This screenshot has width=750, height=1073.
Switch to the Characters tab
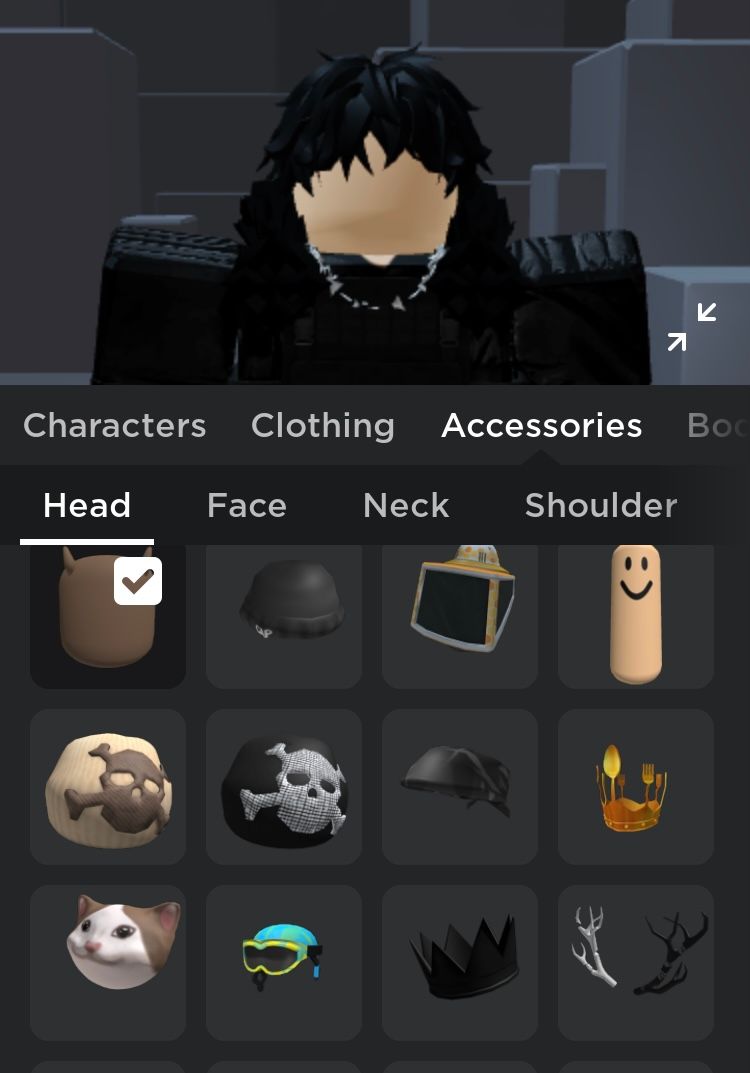click(114, 425)
